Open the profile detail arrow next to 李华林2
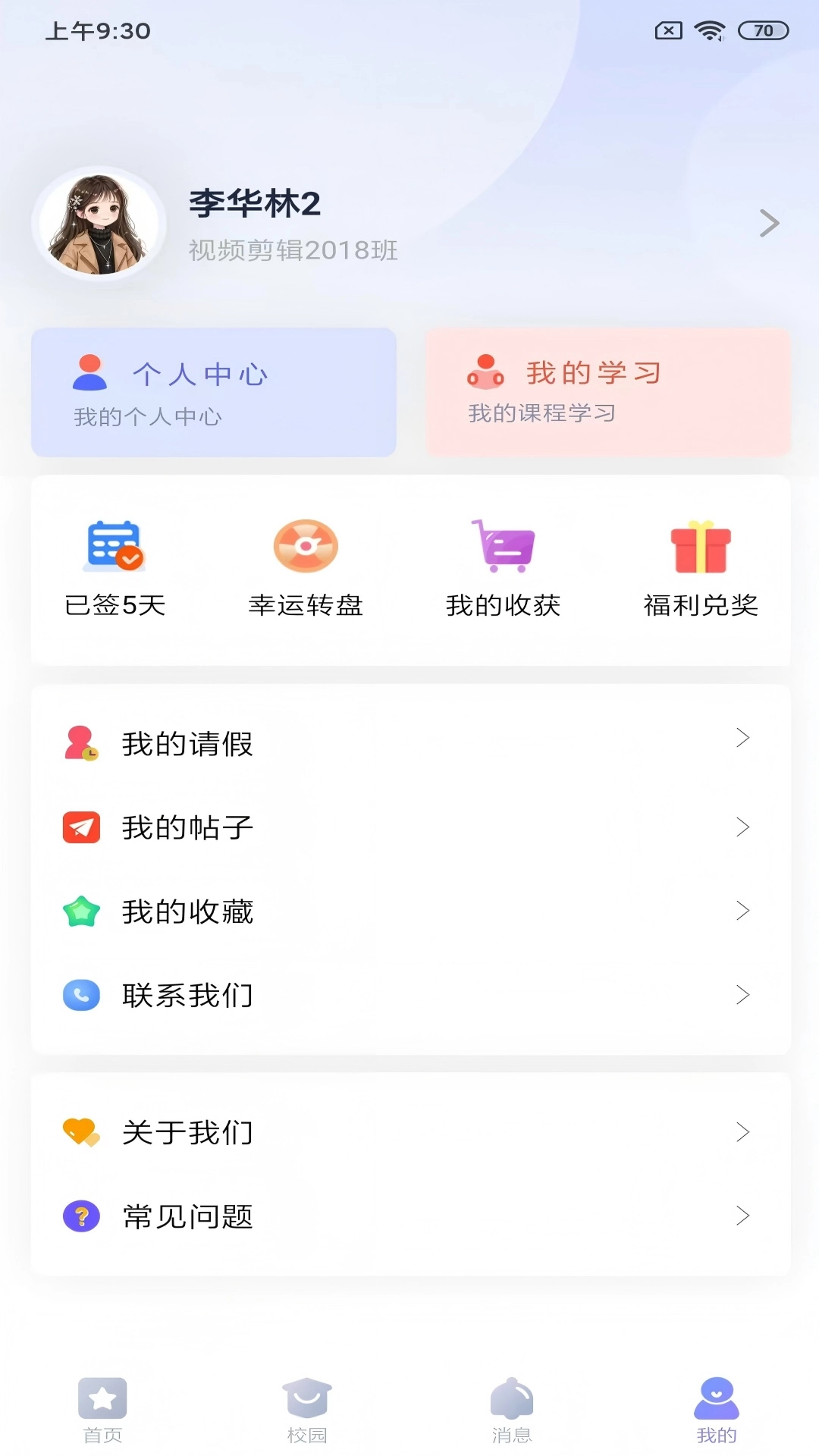The image size is (819, 1456). tap(770, 222)
